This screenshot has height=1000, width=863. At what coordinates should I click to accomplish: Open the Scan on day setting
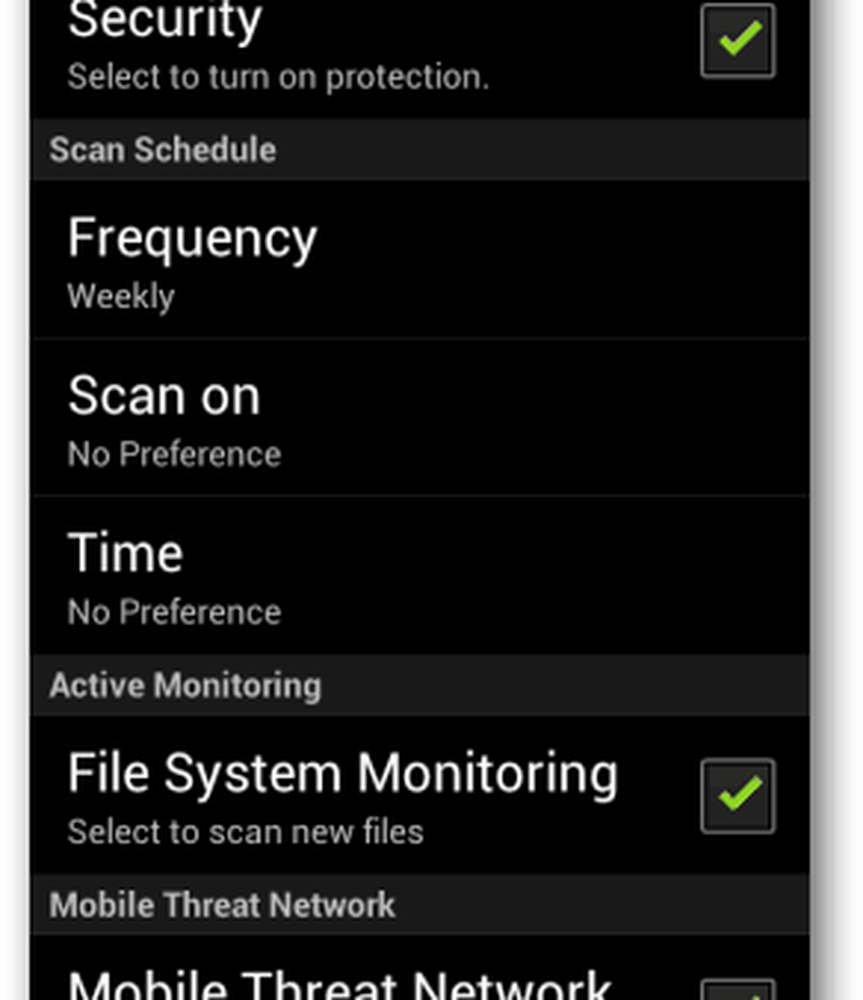coord(420,418)
